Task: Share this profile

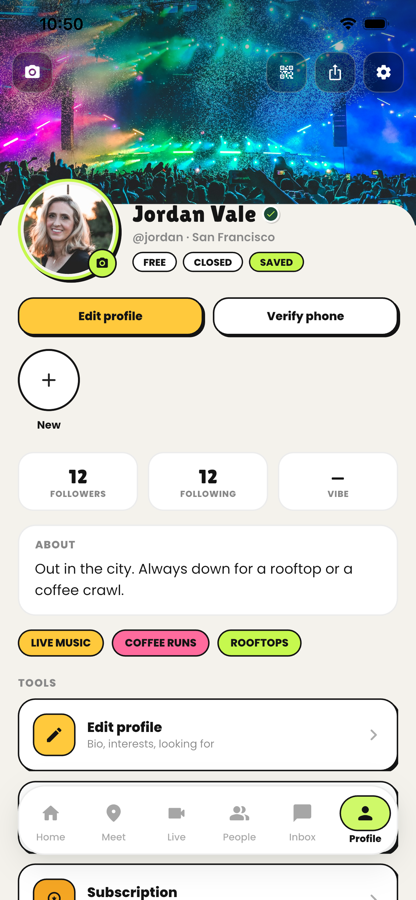Action: (x=335, y=72)
